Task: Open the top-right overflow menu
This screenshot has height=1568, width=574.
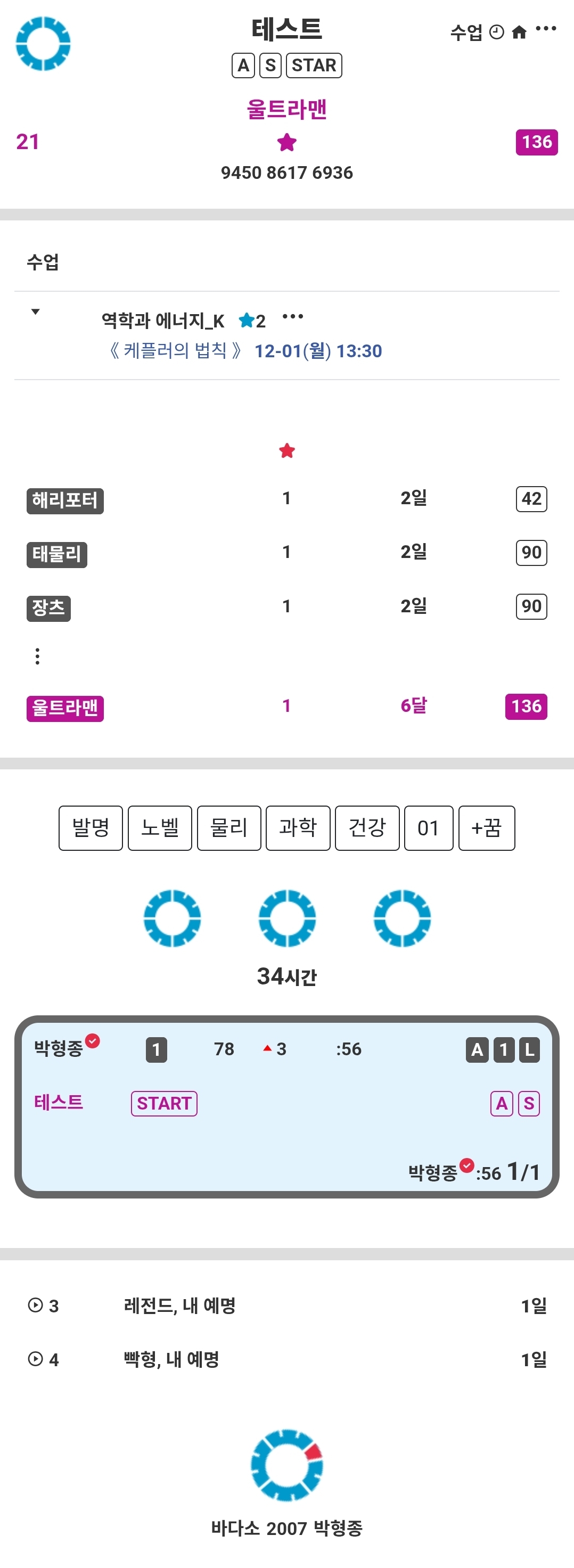Action: click(545, 29)
